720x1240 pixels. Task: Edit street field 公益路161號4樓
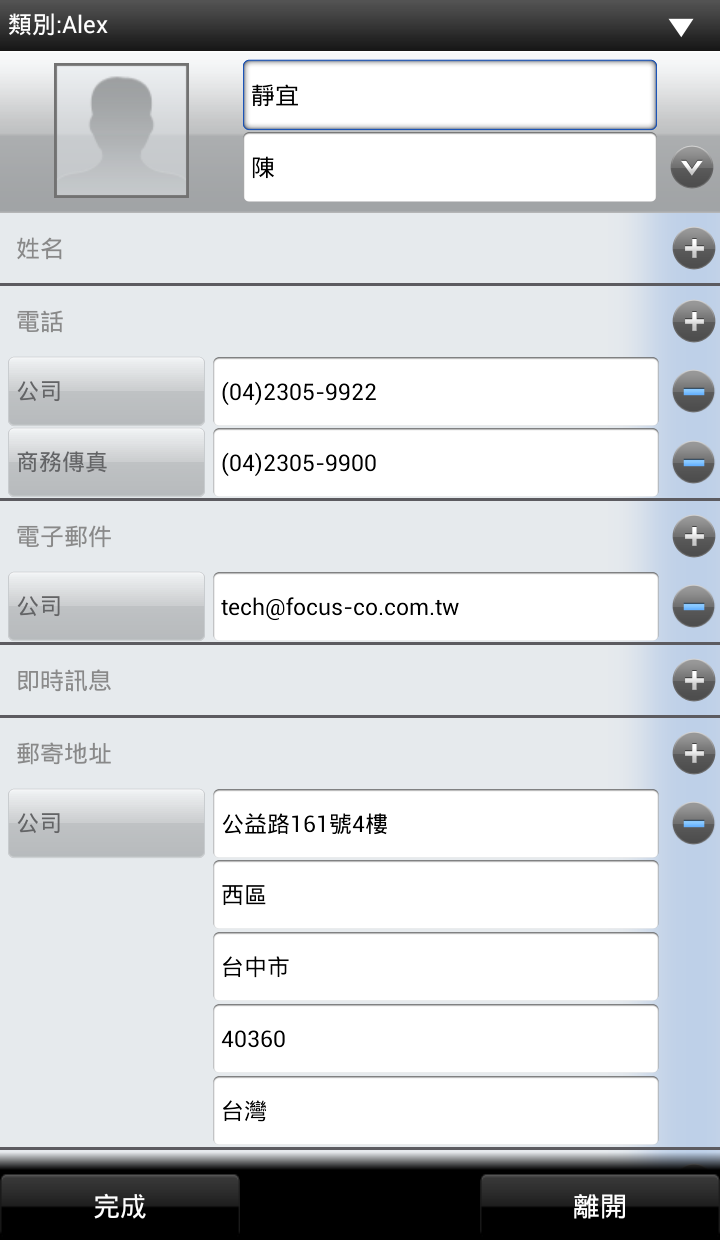tap(435, 824)
